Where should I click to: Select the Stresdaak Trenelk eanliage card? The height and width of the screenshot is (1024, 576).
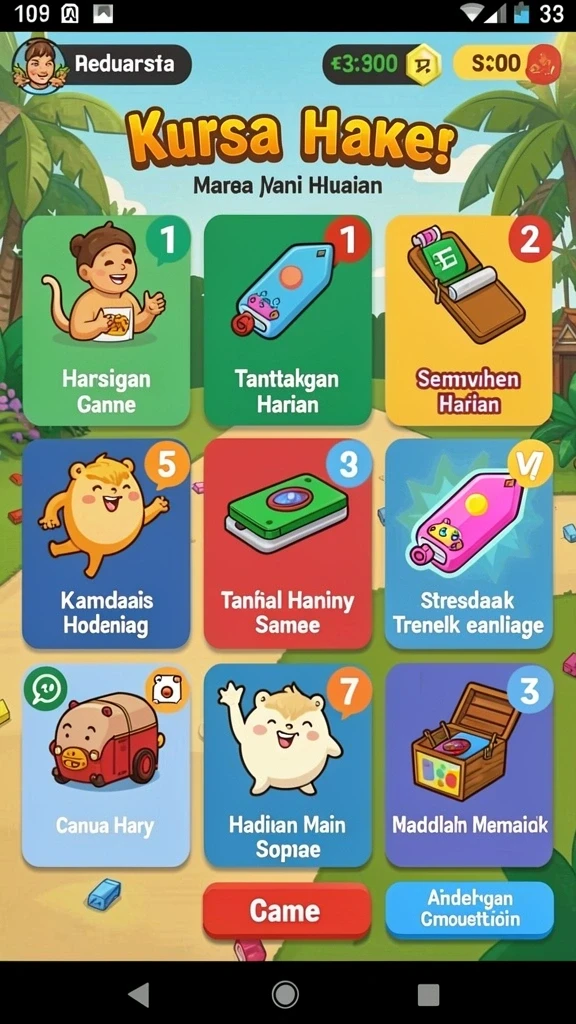[469, 544]
